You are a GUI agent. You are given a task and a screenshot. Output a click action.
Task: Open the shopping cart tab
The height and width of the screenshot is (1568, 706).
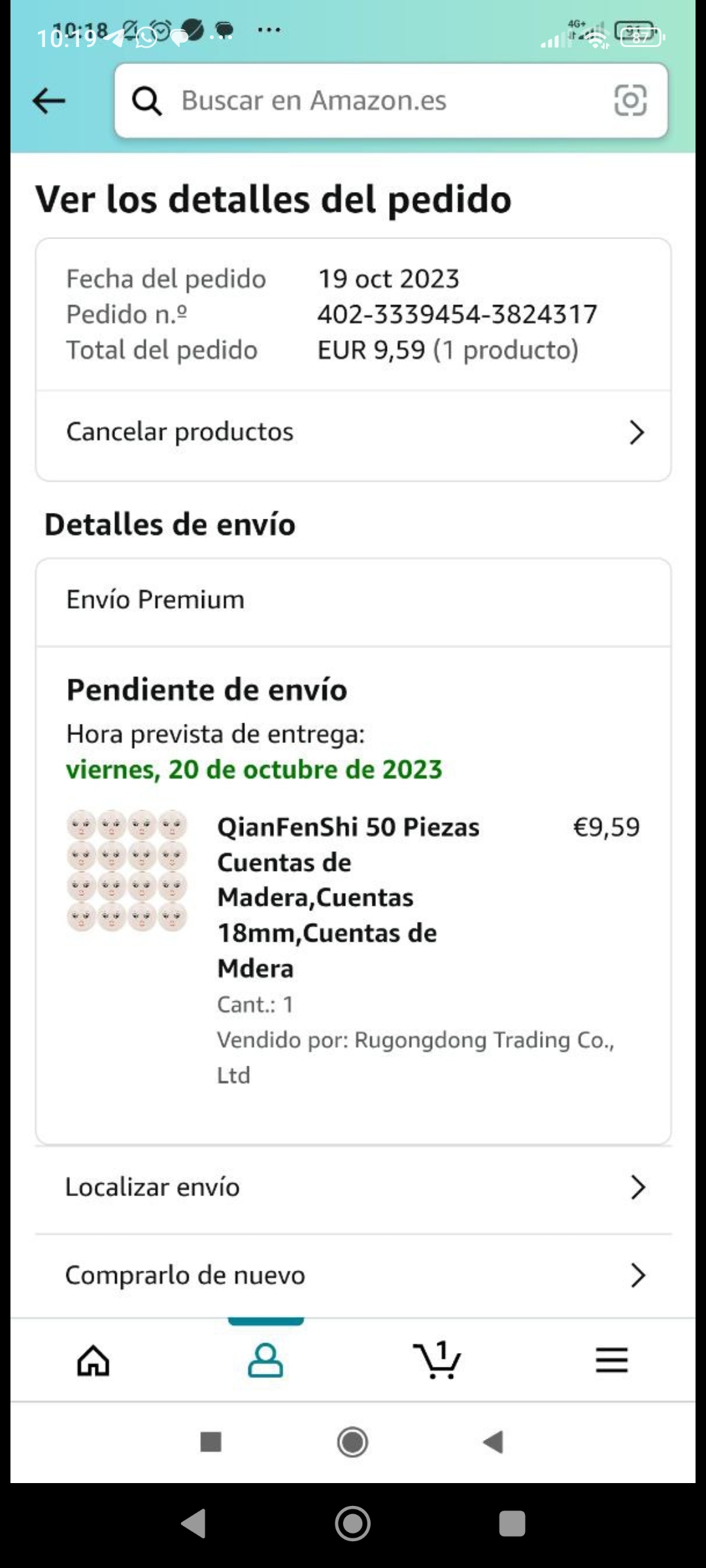tap(437, 1361)
